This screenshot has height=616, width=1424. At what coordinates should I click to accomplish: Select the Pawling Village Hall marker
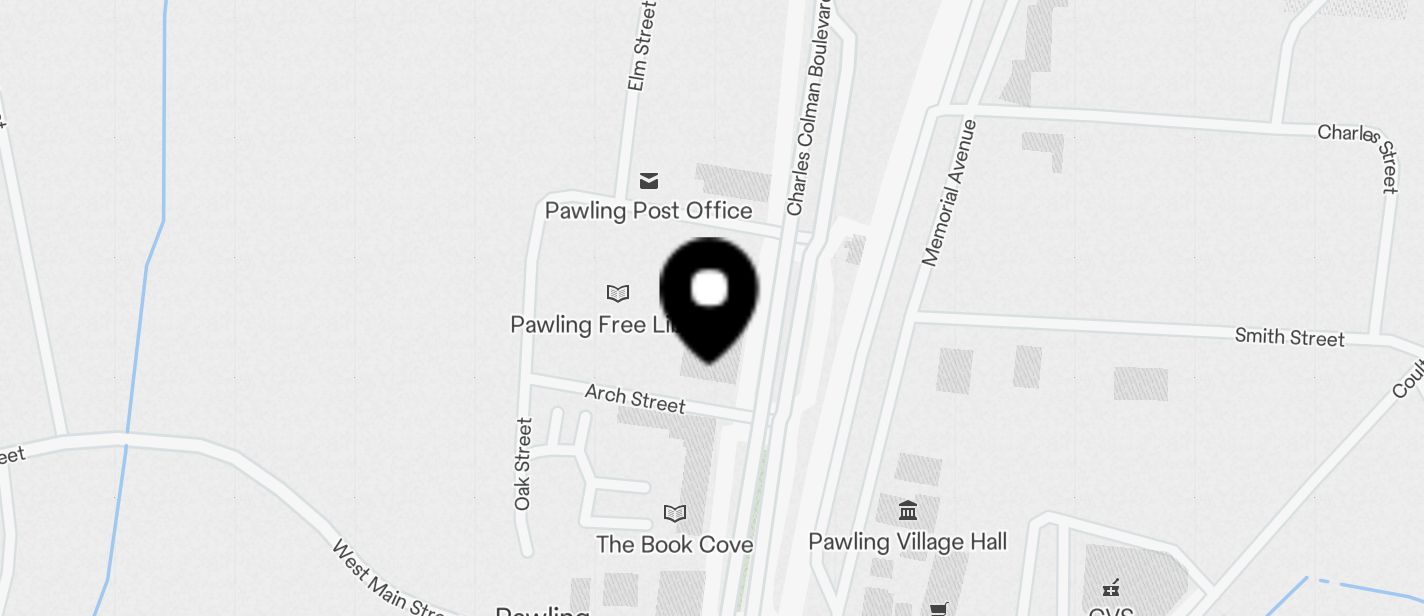coord(908,512)
